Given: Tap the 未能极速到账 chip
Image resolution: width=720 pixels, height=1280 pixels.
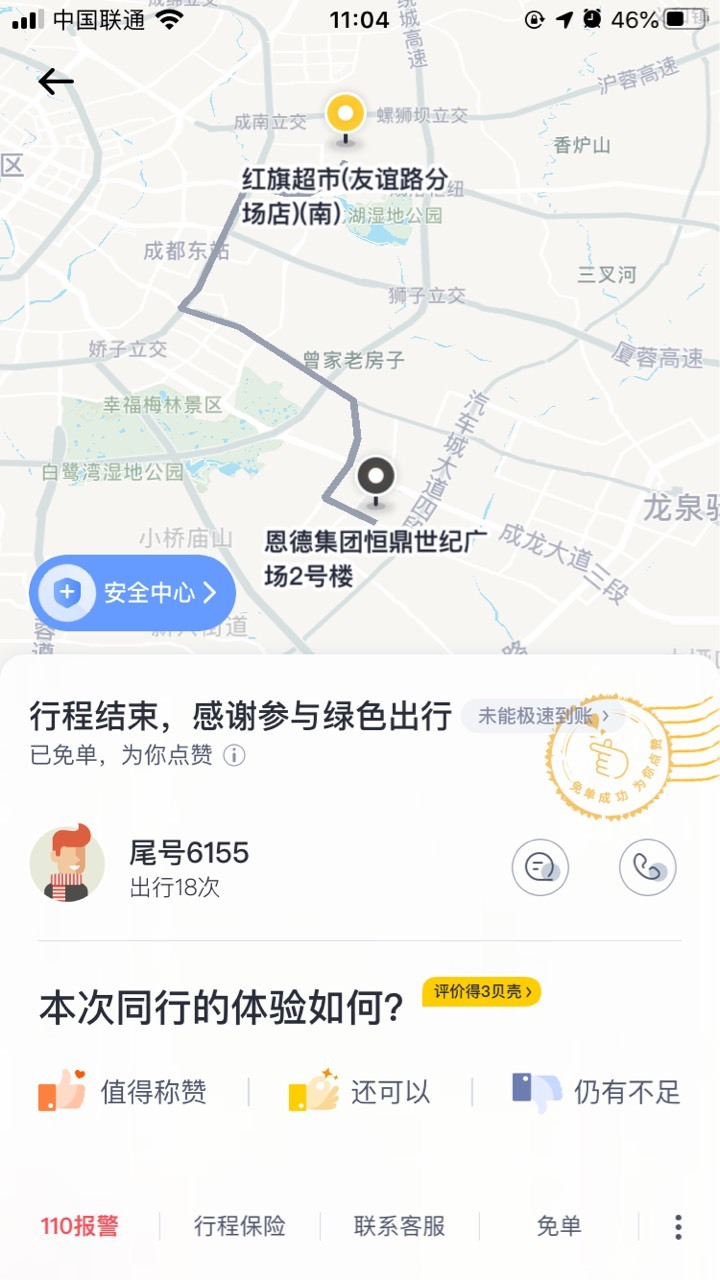Looking at the screenshot, I should [543, 716].
